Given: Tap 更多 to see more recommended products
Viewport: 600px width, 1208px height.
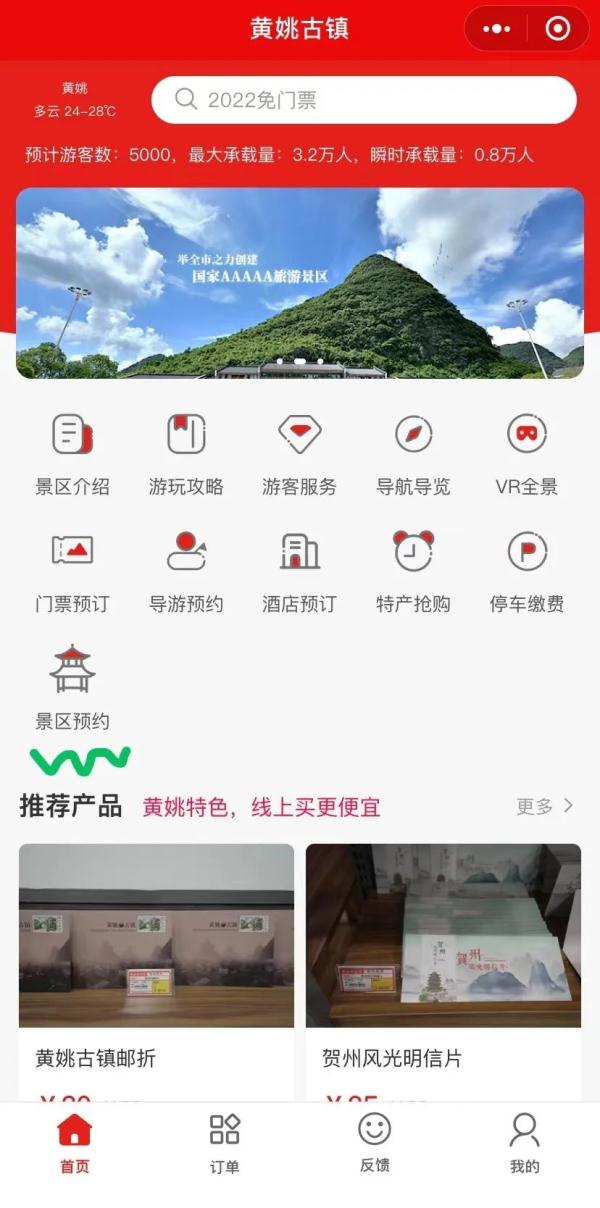Looking at the screenshot, I should tap(545, 806).
